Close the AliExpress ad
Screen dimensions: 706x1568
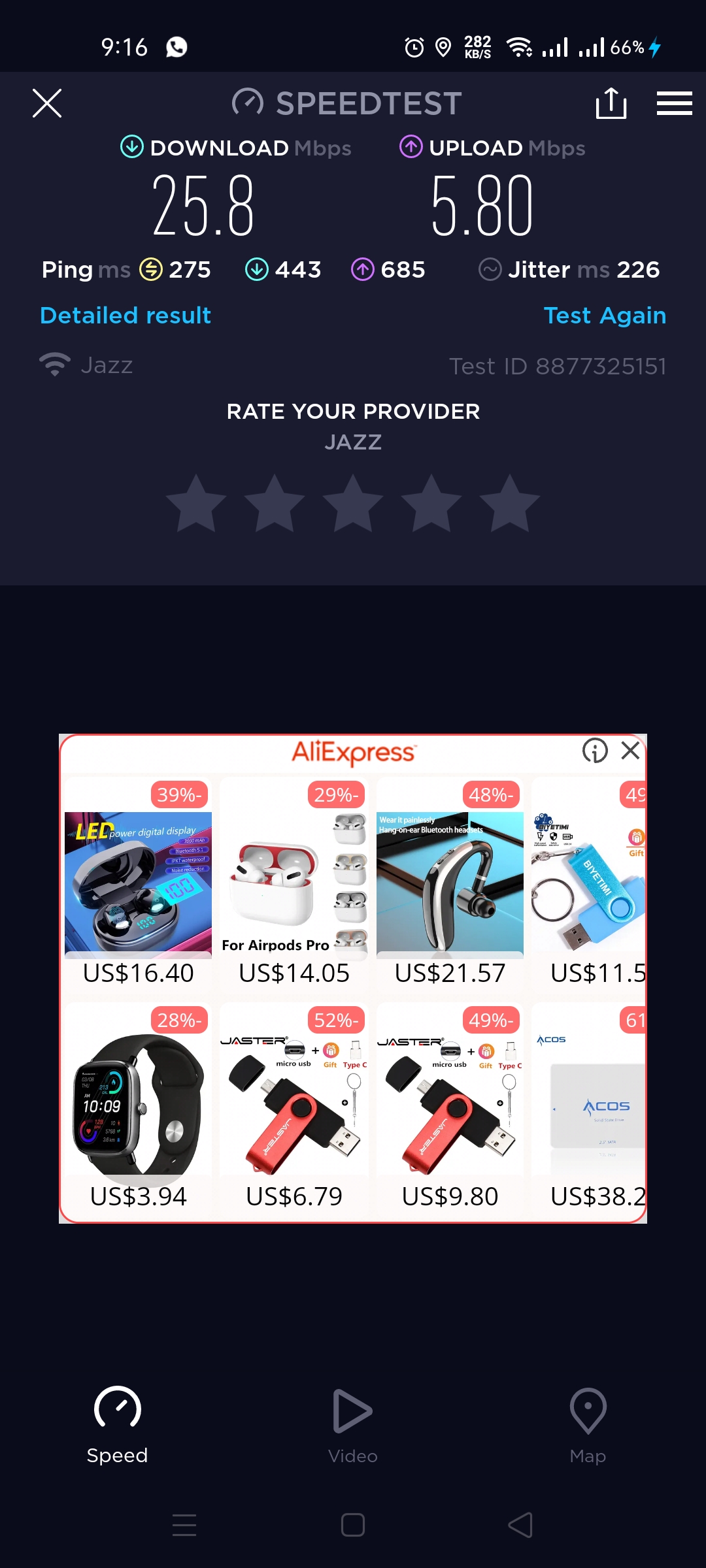630,751
